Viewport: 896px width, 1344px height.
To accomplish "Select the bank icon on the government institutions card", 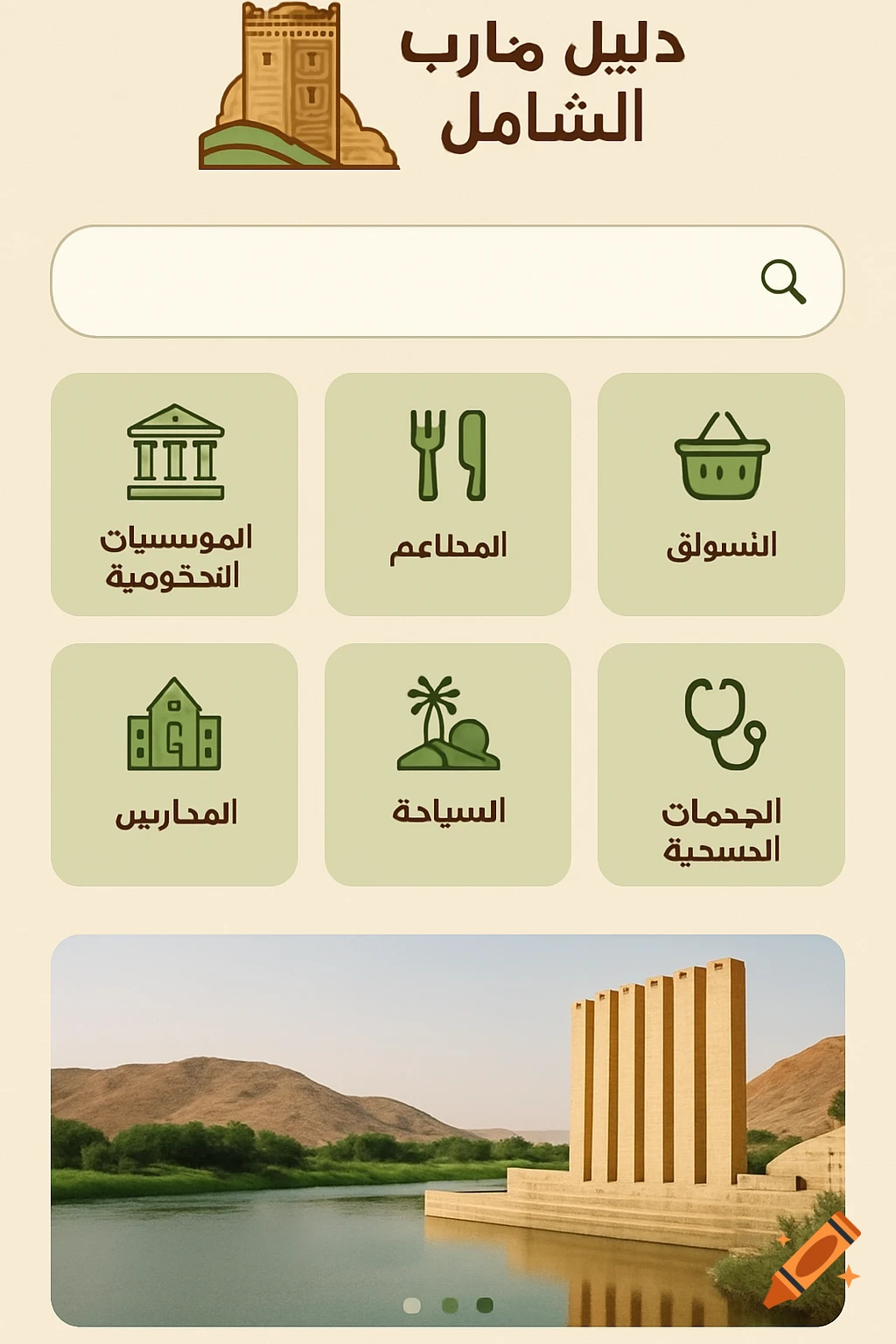I will point(177,451).
